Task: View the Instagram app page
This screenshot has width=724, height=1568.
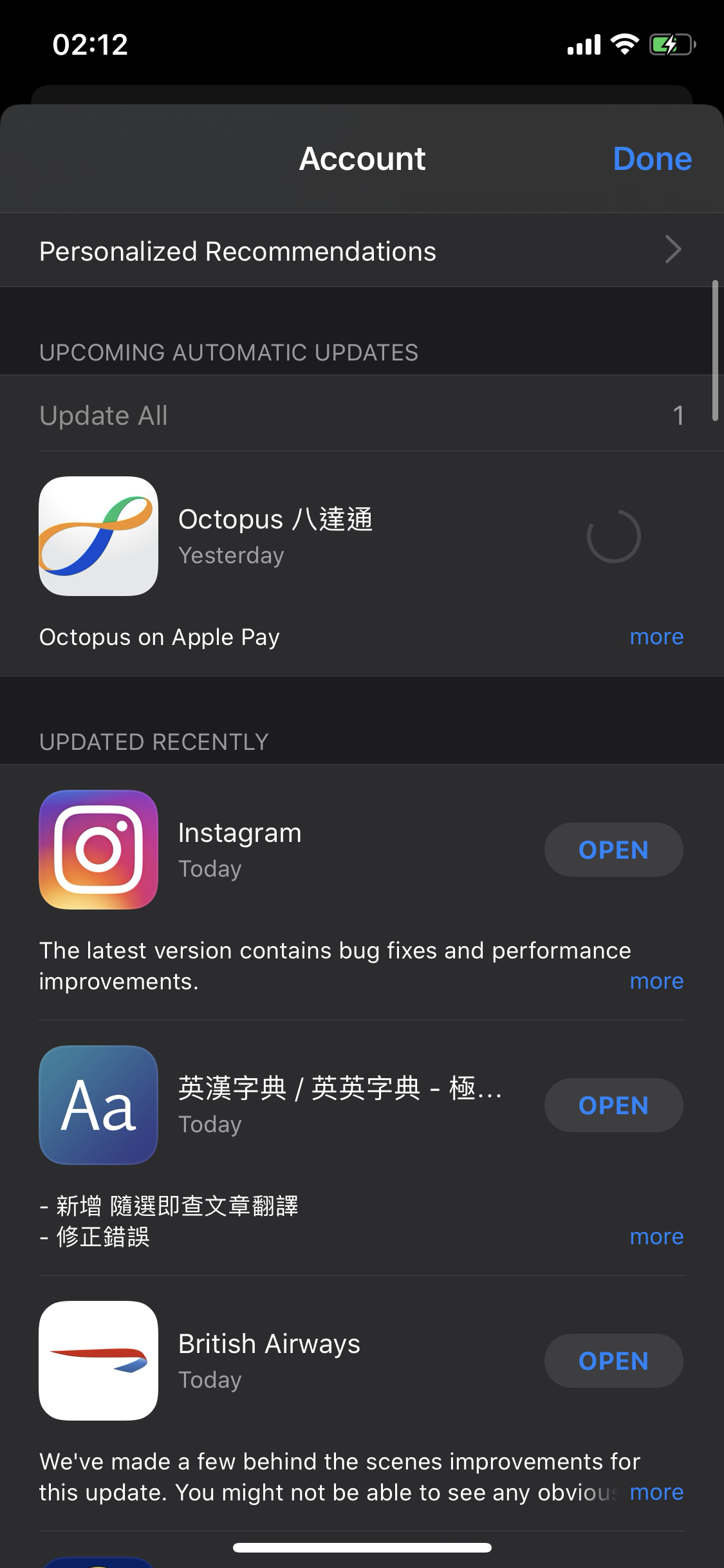Action: pyautogui.click(x=98, y=850)
